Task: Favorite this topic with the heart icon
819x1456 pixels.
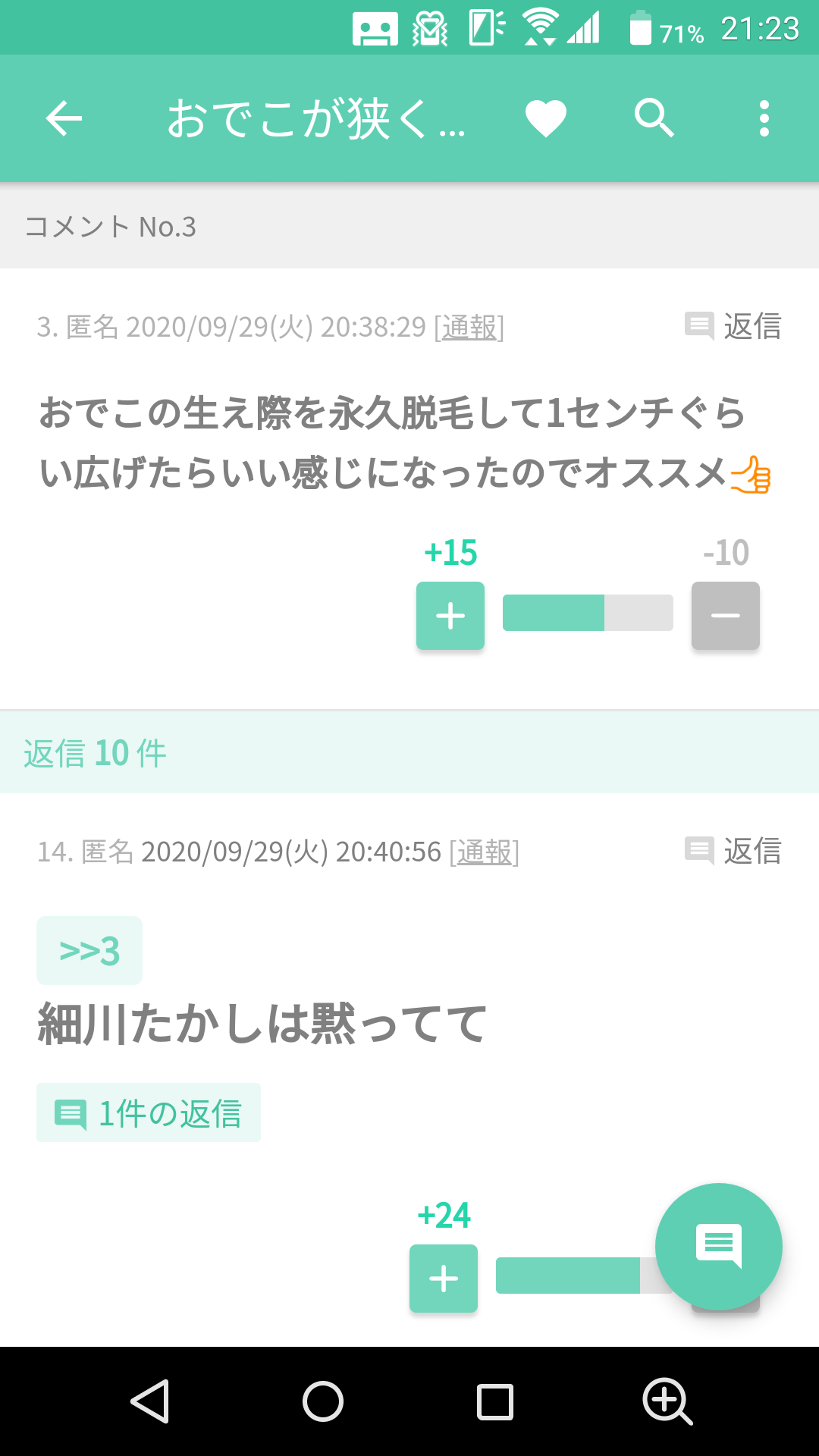Action: point(546,119)
